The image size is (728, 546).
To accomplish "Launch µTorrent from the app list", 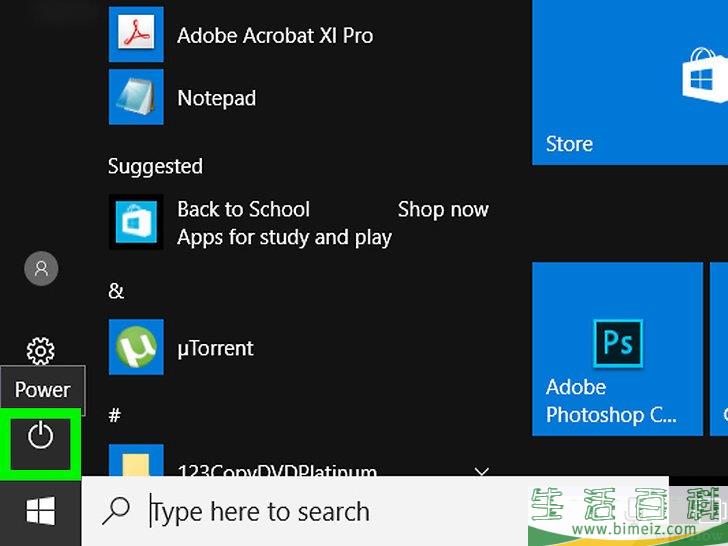I will [215, 348].
